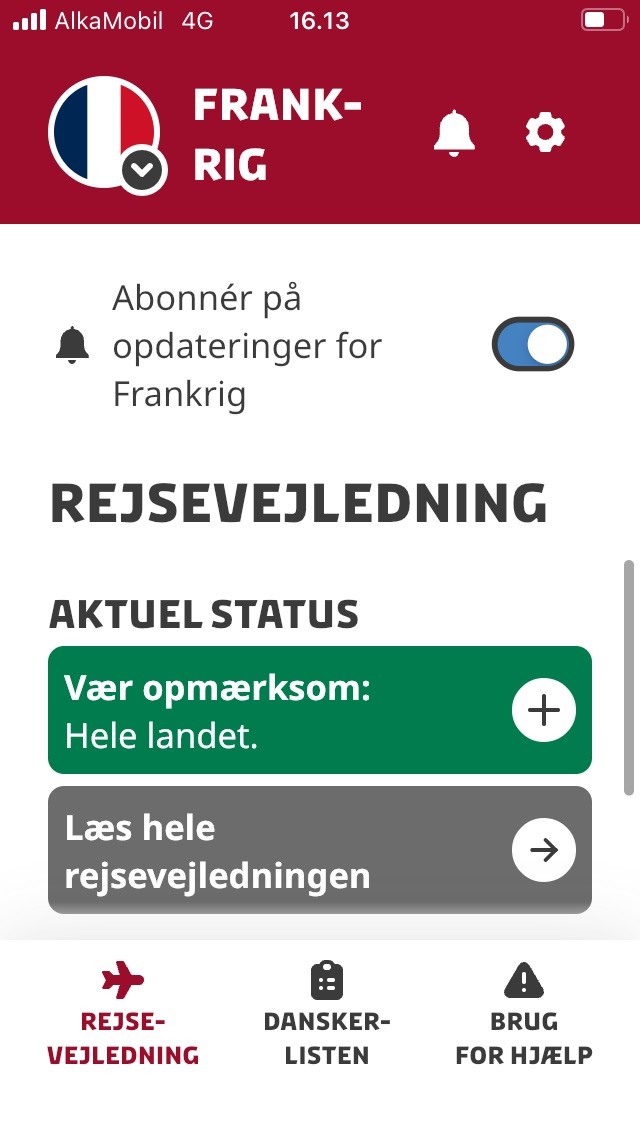Screen dimensions: 640x1136
Task: Open the notifications bell in the header
Action: click(454, 133)
